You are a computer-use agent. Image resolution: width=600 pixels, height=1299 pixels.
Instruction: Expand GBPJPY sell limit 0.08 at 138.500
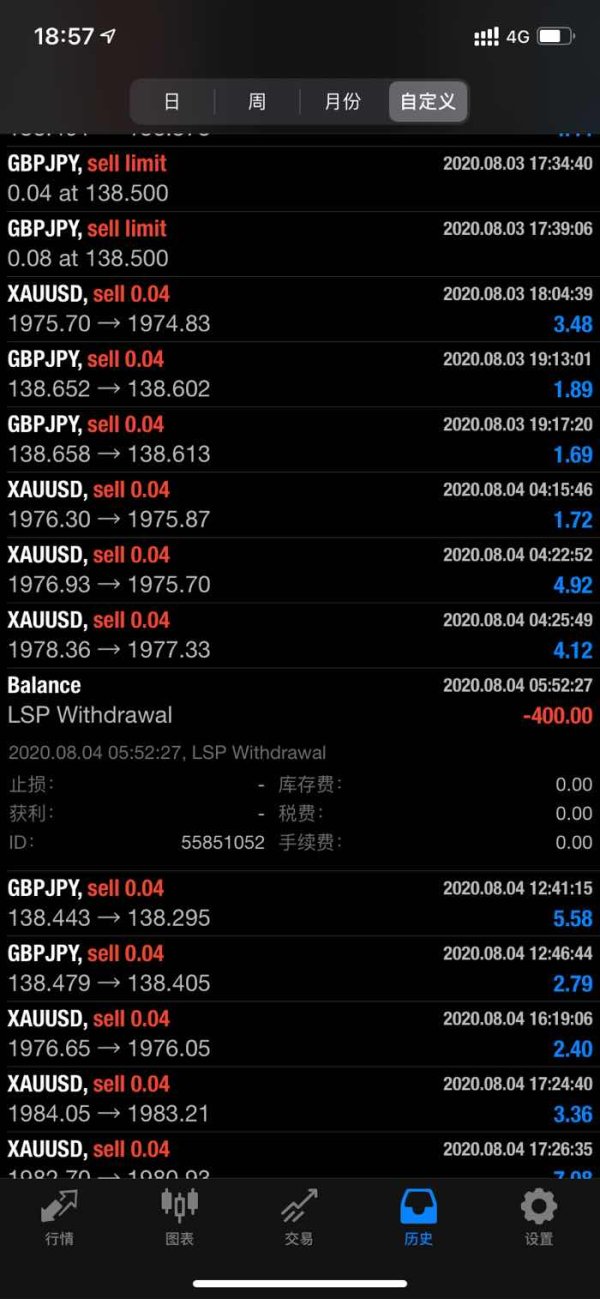tap(300, 243)
